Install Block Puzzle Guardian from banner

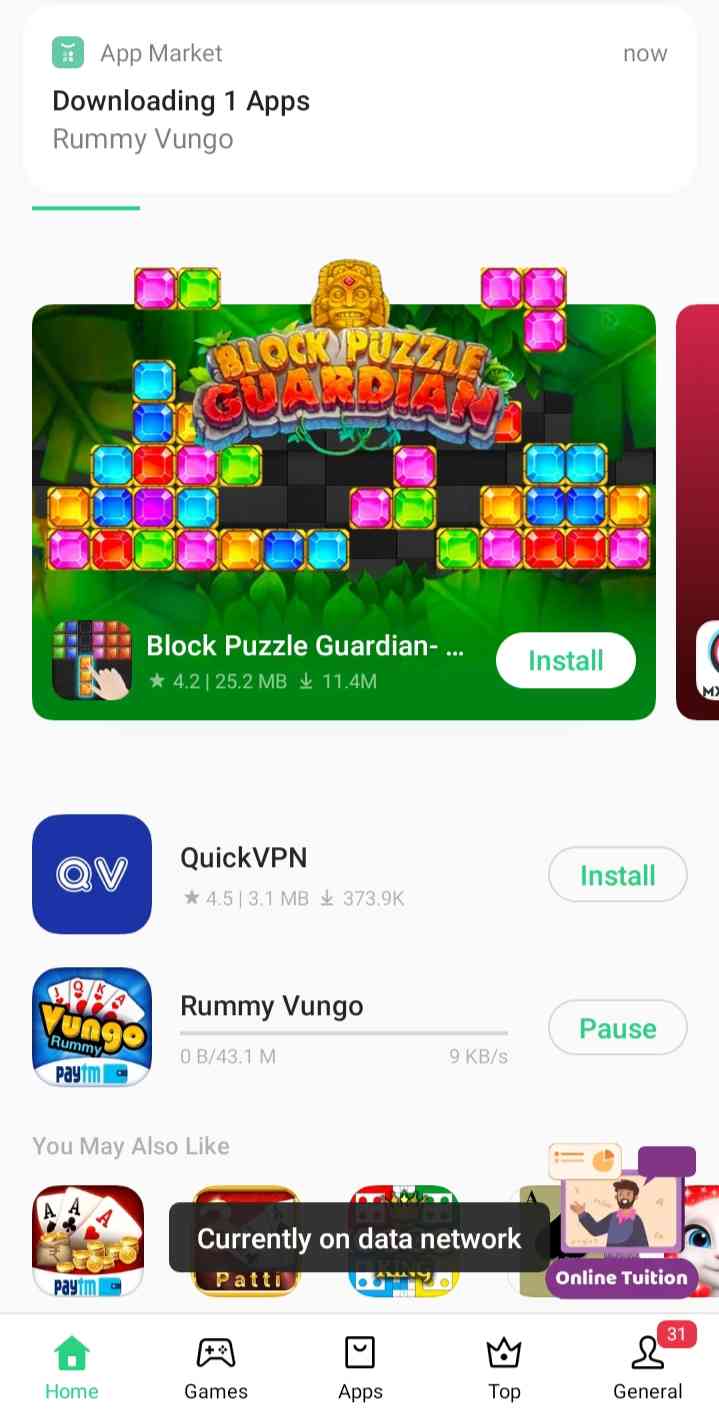click(x=566, y=661)
